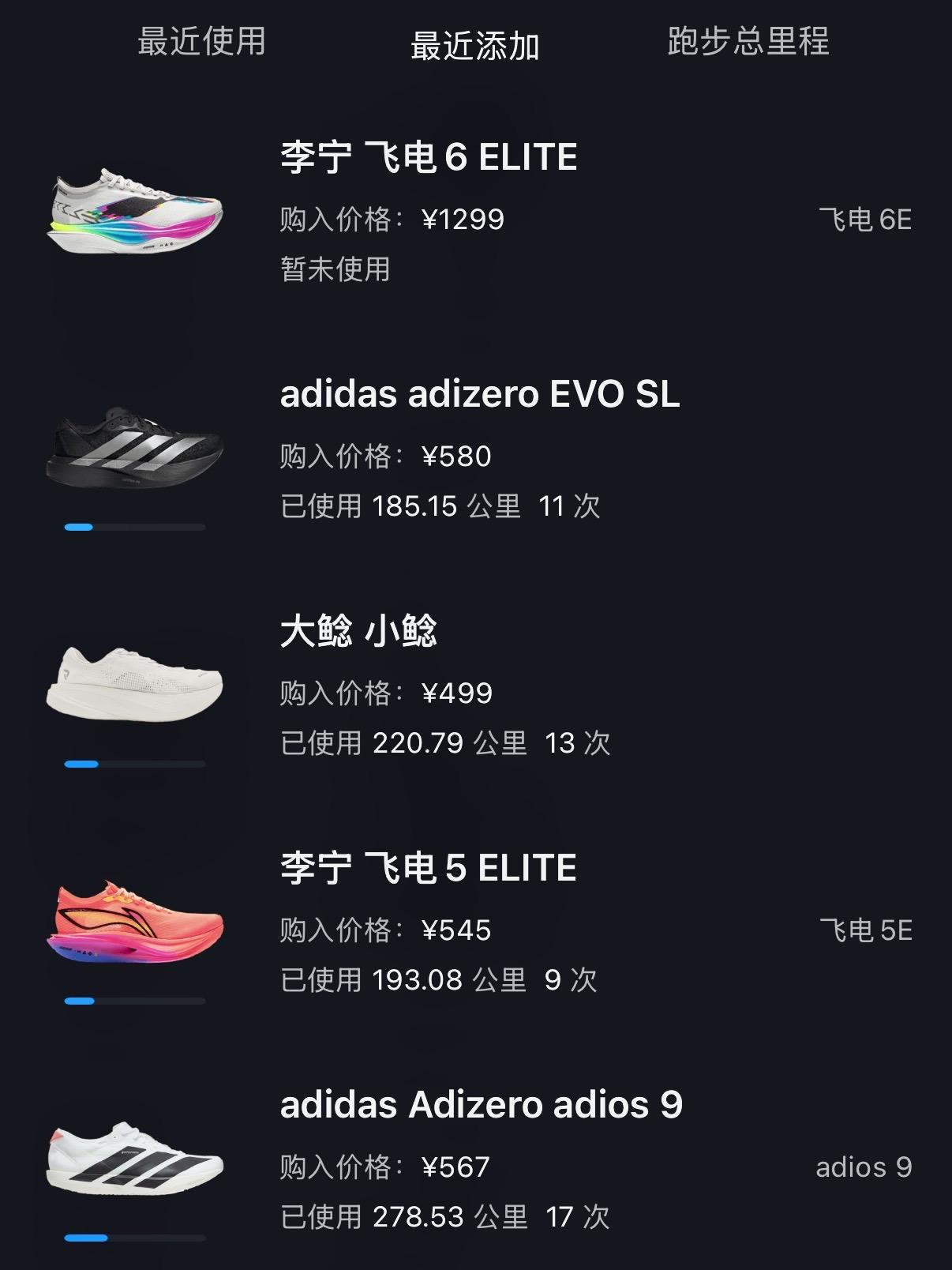
Task: Open the 李宁 飞电 6 ELITE shoe entry
Action: [429, 157]
